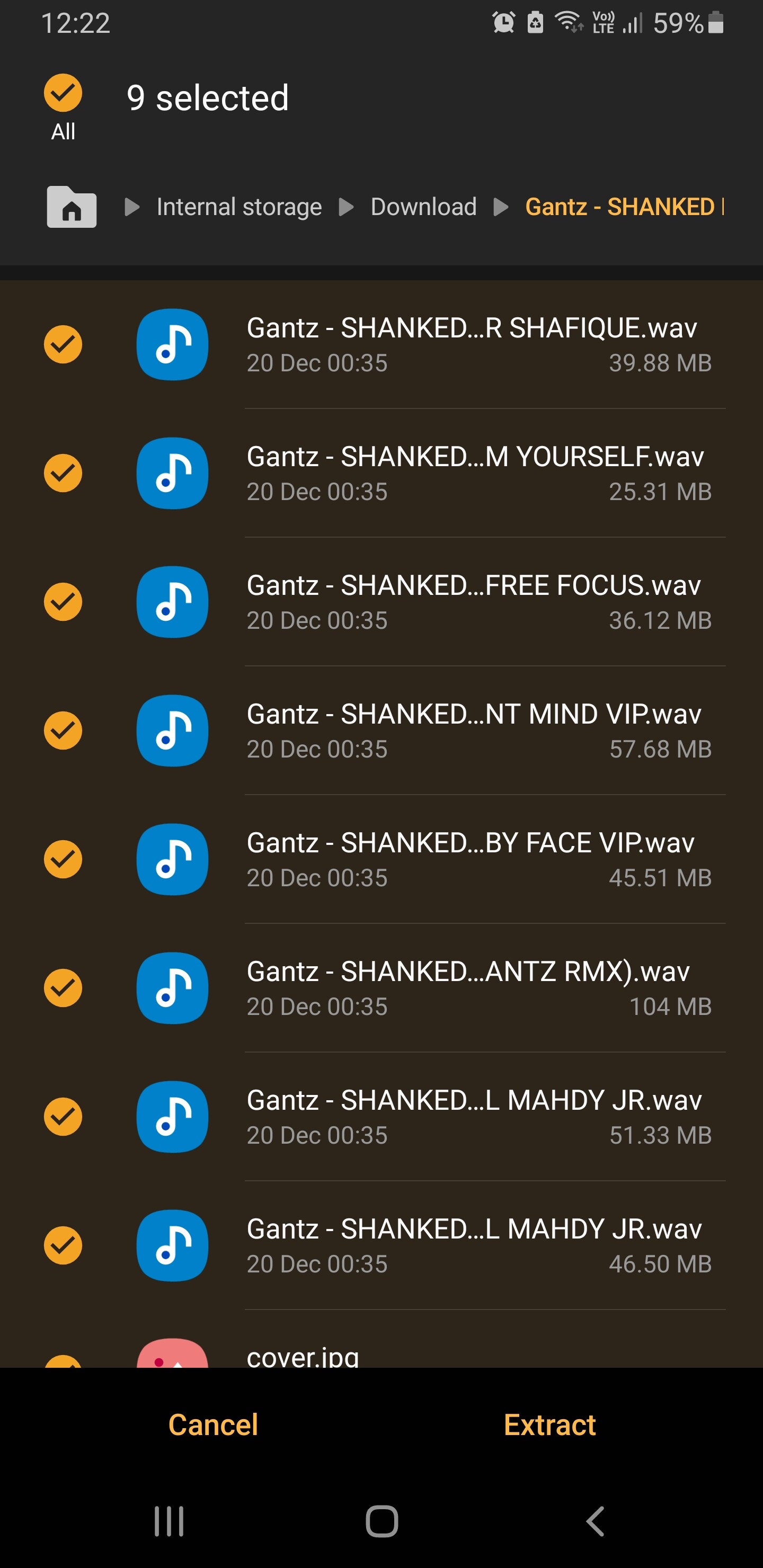Toggle the All selection checkbox

click(x=63, y=93)
